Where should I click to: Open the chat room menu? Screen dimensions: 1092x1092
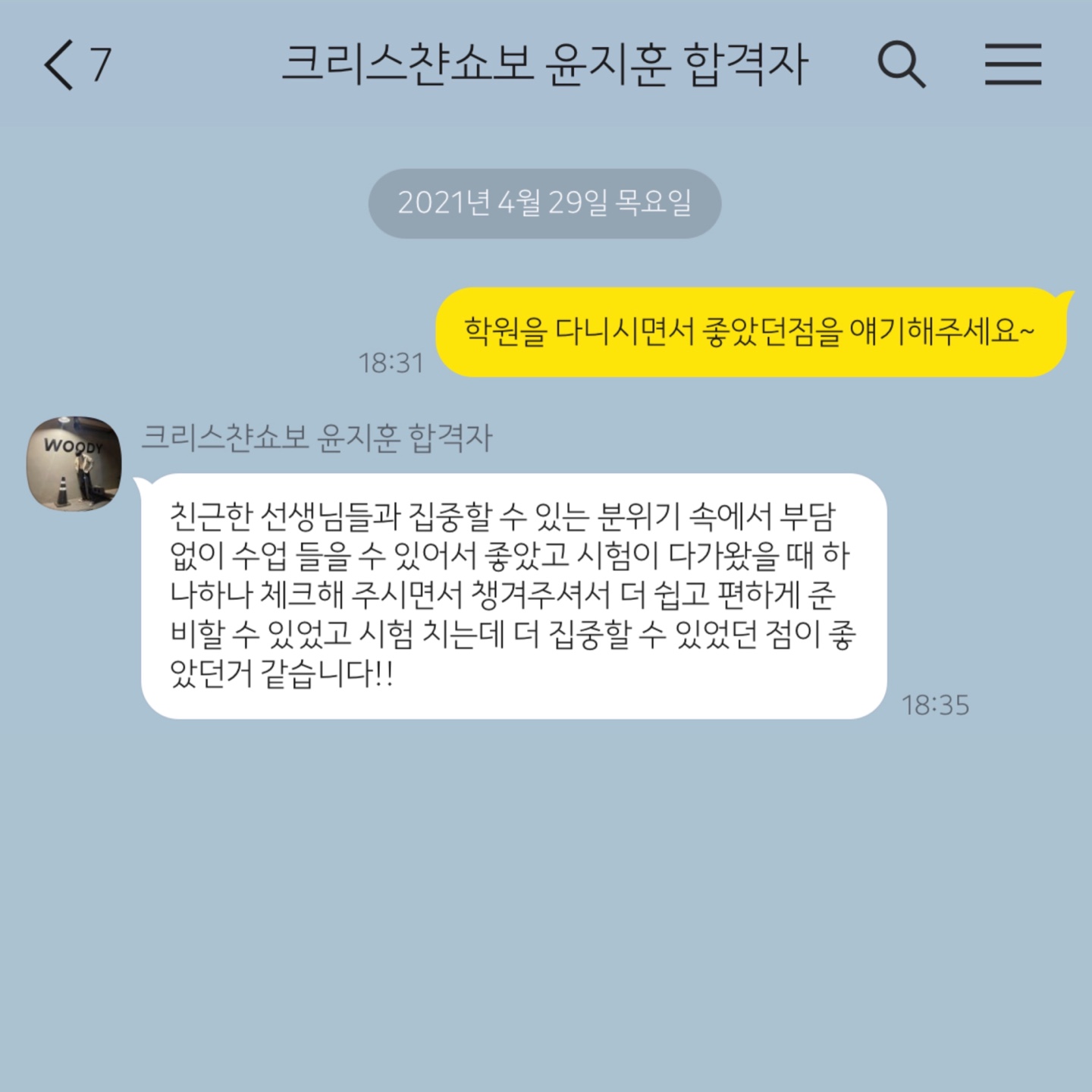click(1013, 64)
